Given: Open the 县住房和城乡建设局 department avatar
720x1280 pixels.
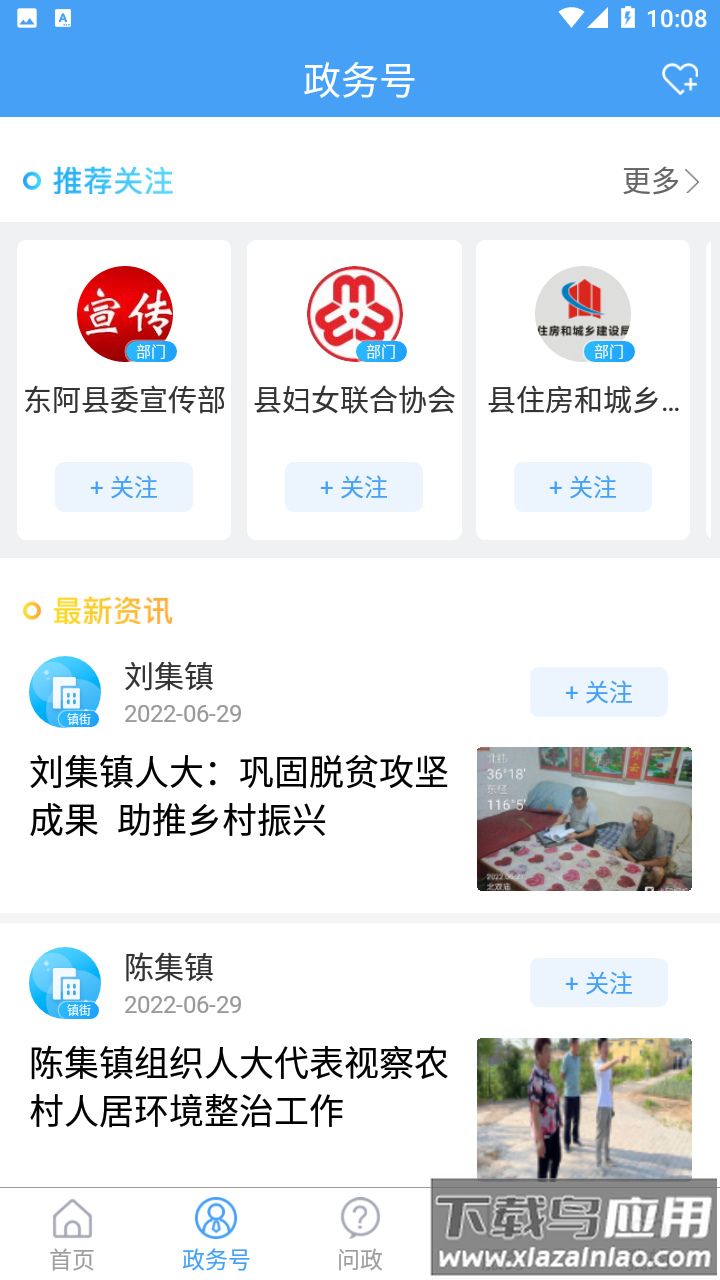Looking at the screenshot, I should click(583, 311).
